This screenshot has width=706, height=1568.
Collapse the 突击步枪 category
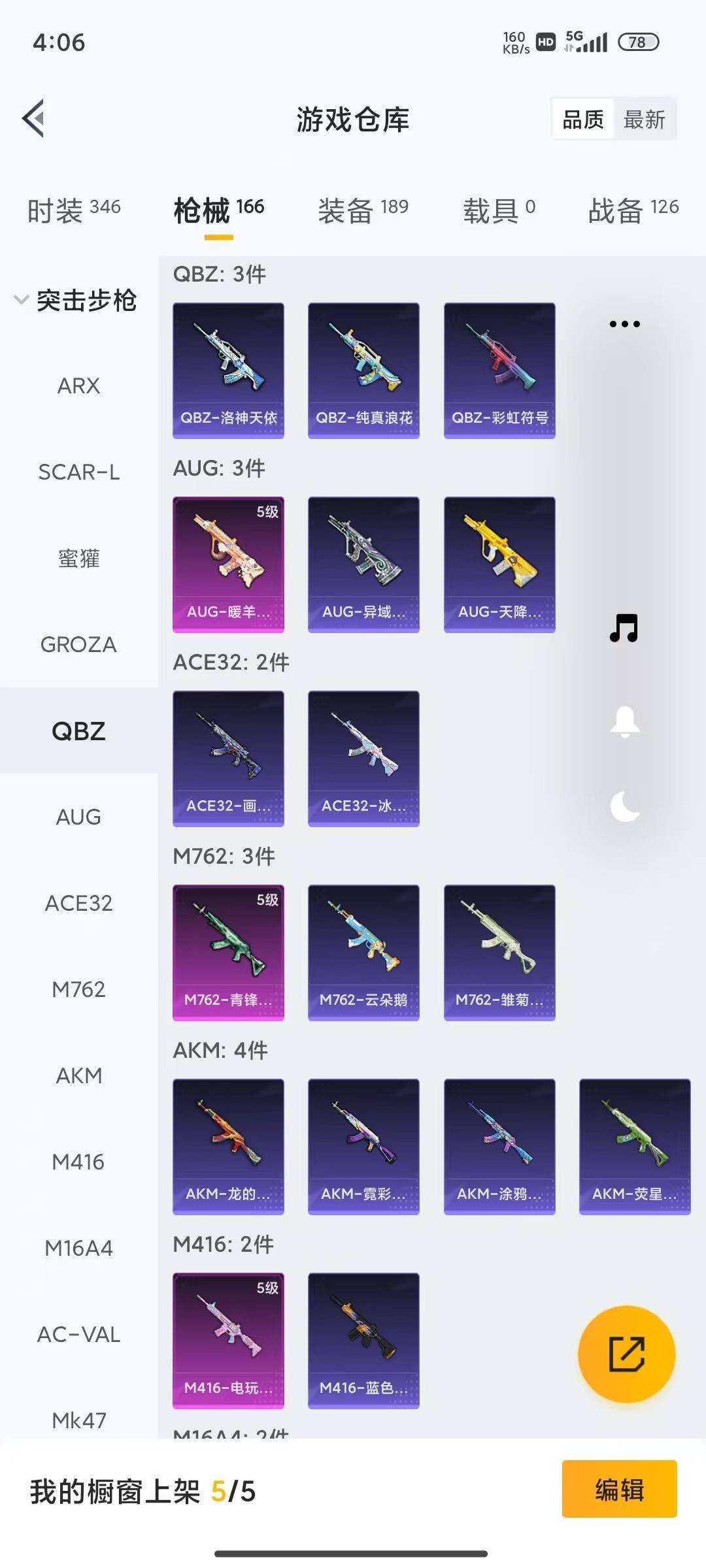(75, 301)
